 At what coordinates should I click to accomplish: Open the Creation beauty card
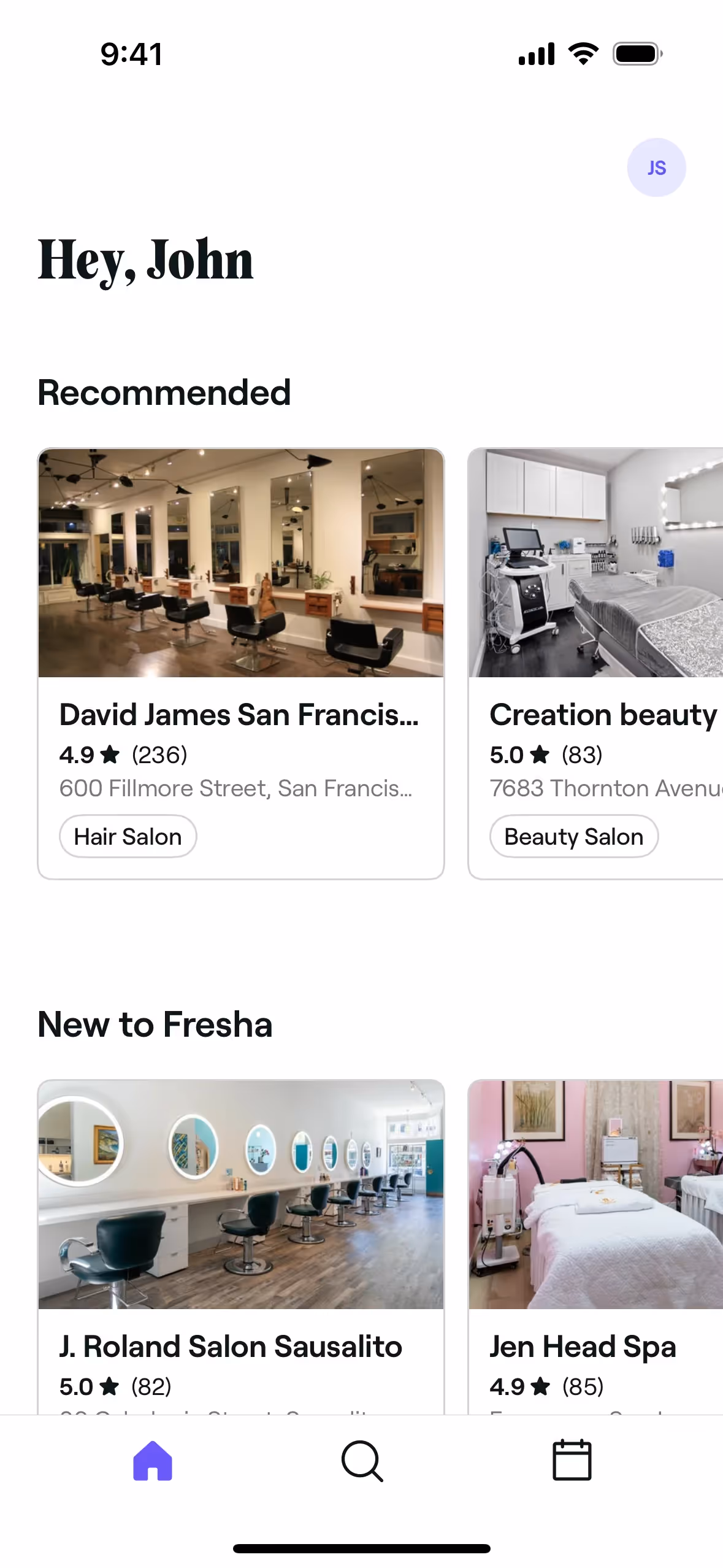click(x=595, y=663)
